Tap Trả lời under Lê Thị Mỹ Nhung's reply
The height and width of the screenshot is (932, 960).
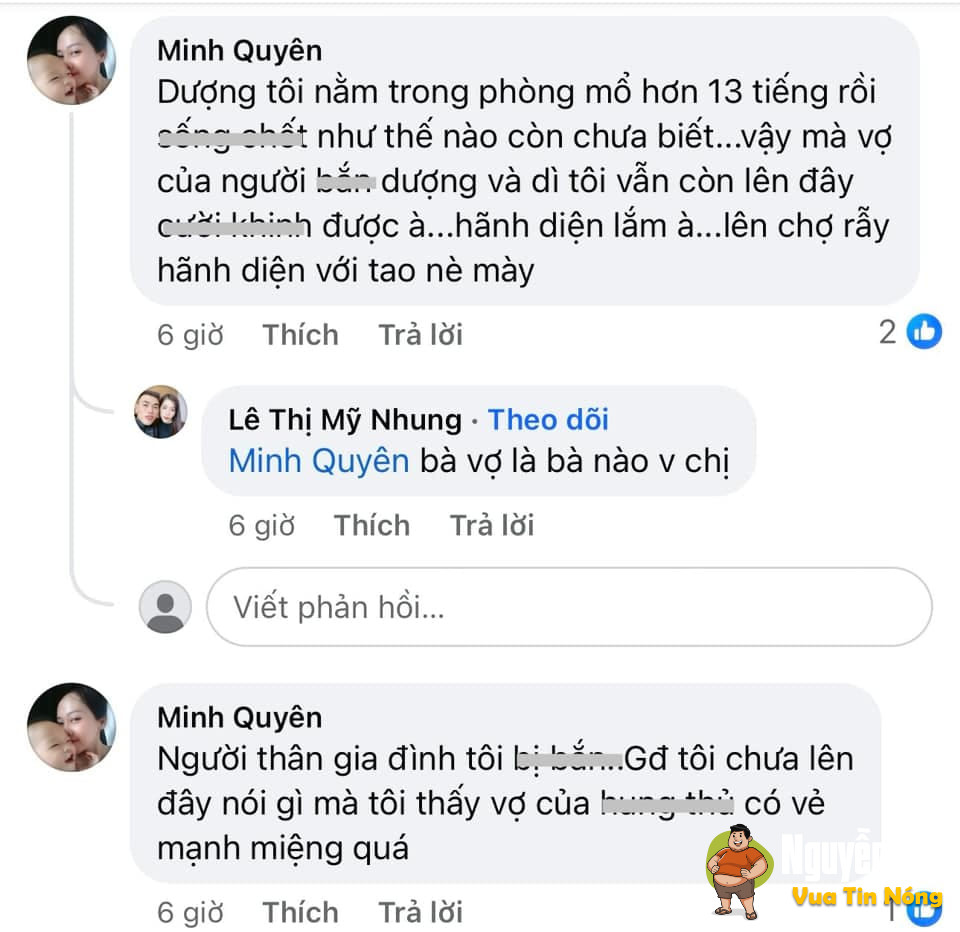[491, 525]
